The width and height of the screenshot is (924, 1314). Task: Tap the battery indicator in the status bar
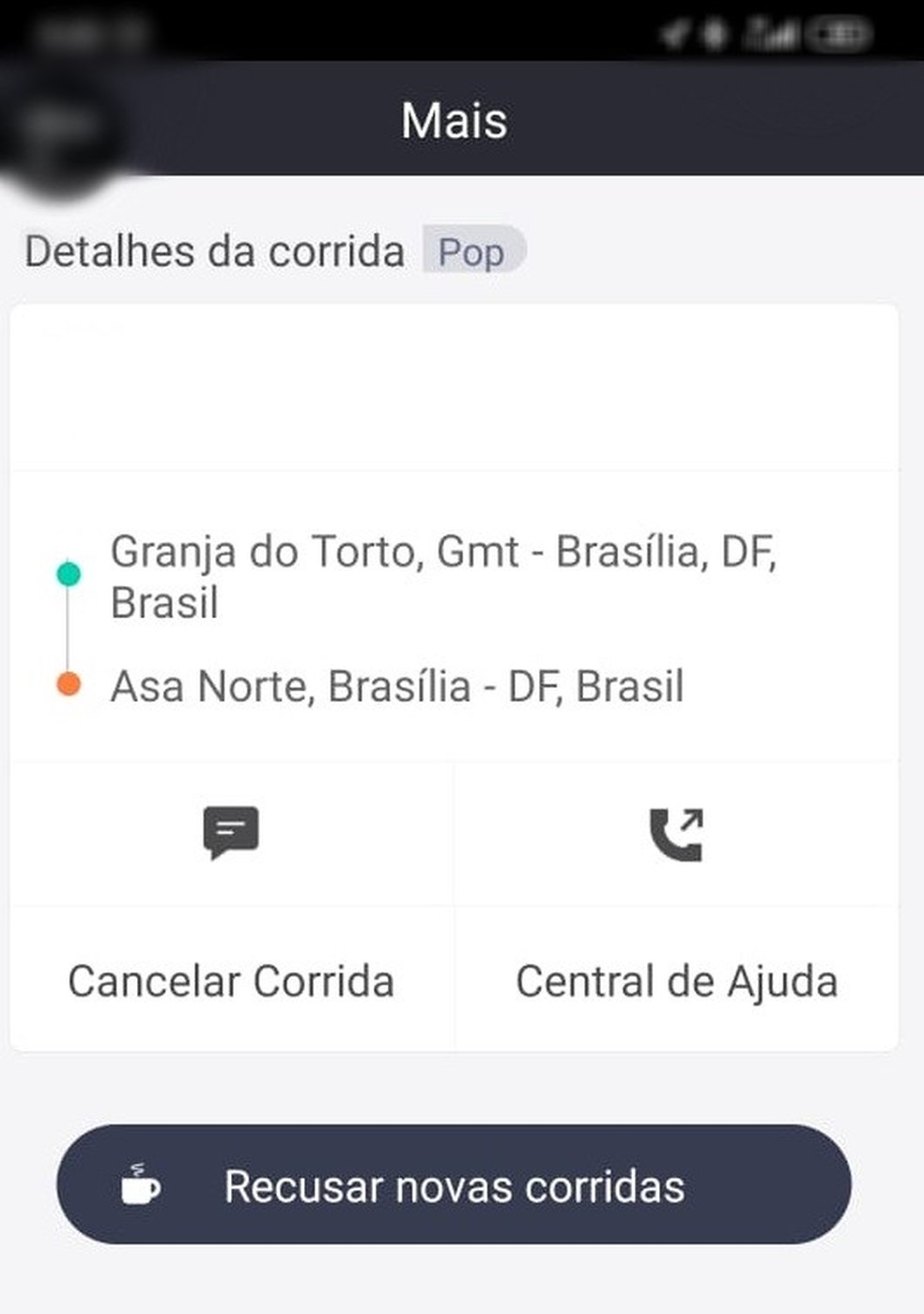click(839, 33)
